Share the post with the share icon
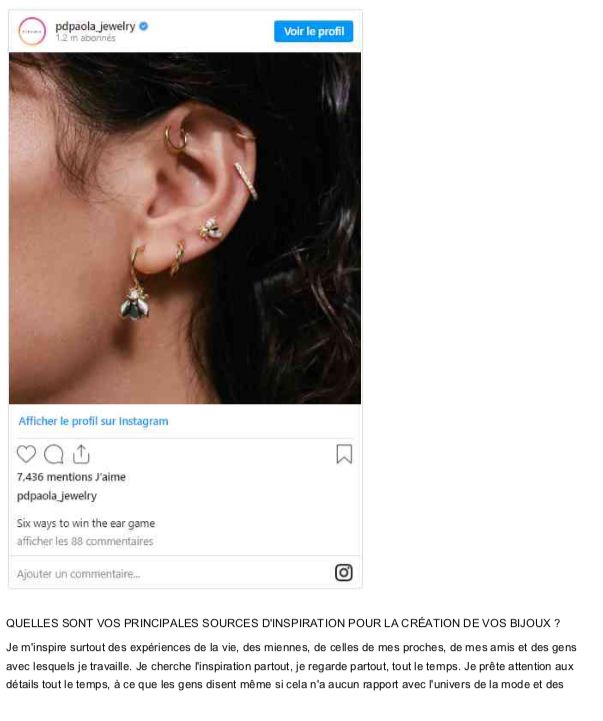The image size is (603, 721). click(81, 455)
